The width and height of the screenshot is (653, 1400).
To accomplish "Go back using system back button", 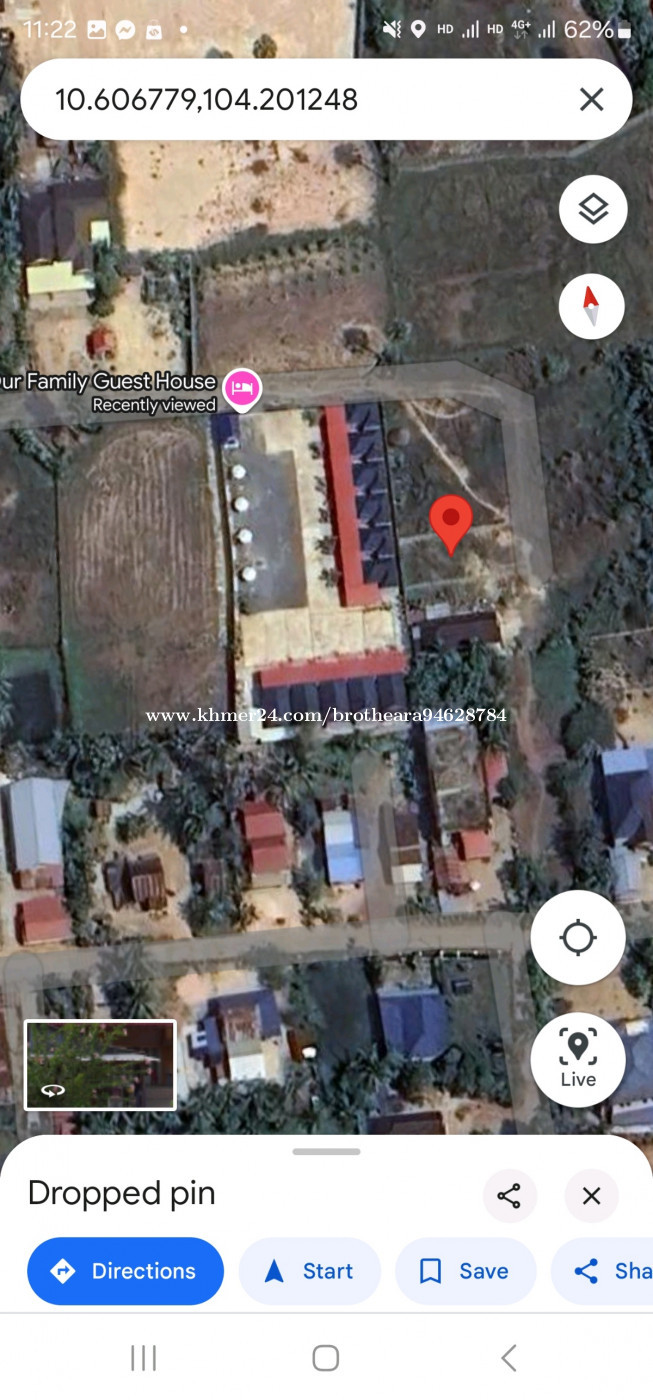I will [x=508, y=1358].
